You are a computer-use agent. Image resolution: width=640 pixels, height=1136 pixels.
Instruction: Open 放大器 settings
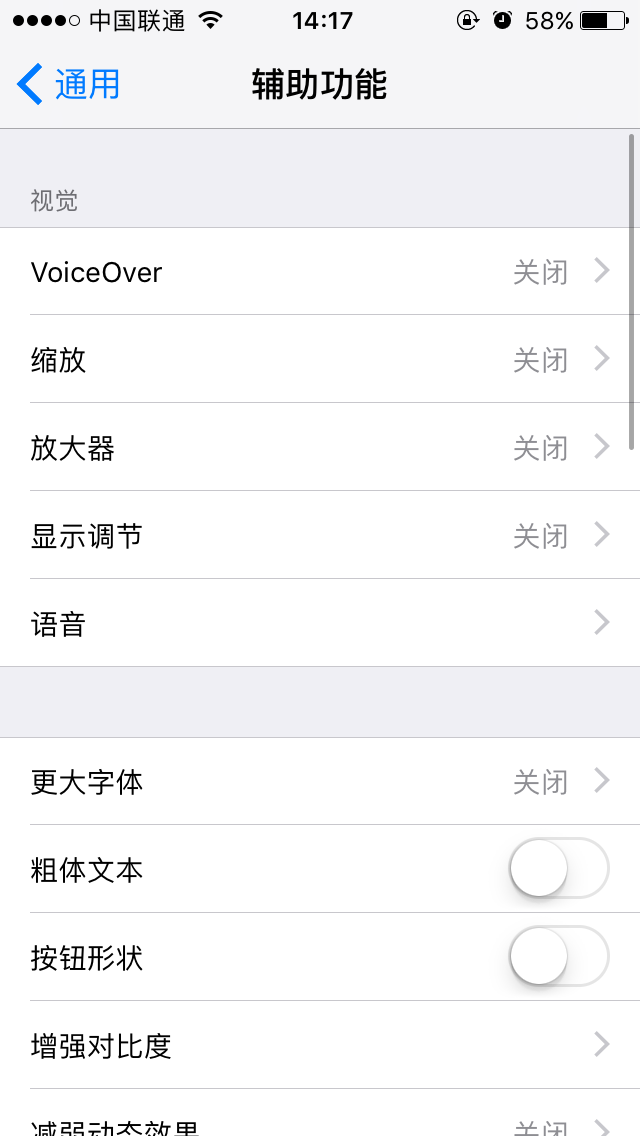click(320, 447)
